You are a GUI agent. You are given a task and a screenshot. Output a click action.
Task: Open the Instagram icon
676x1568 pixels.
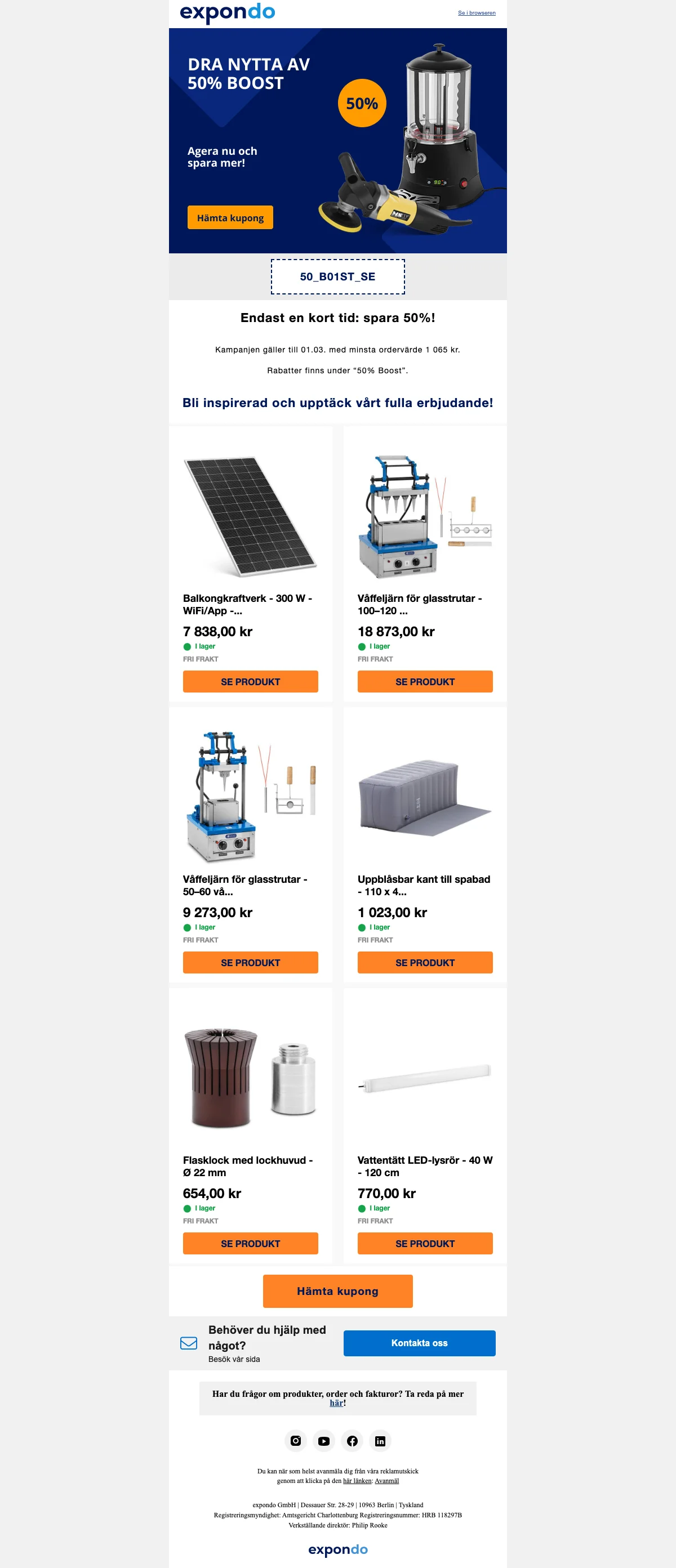pos(296,1441)
